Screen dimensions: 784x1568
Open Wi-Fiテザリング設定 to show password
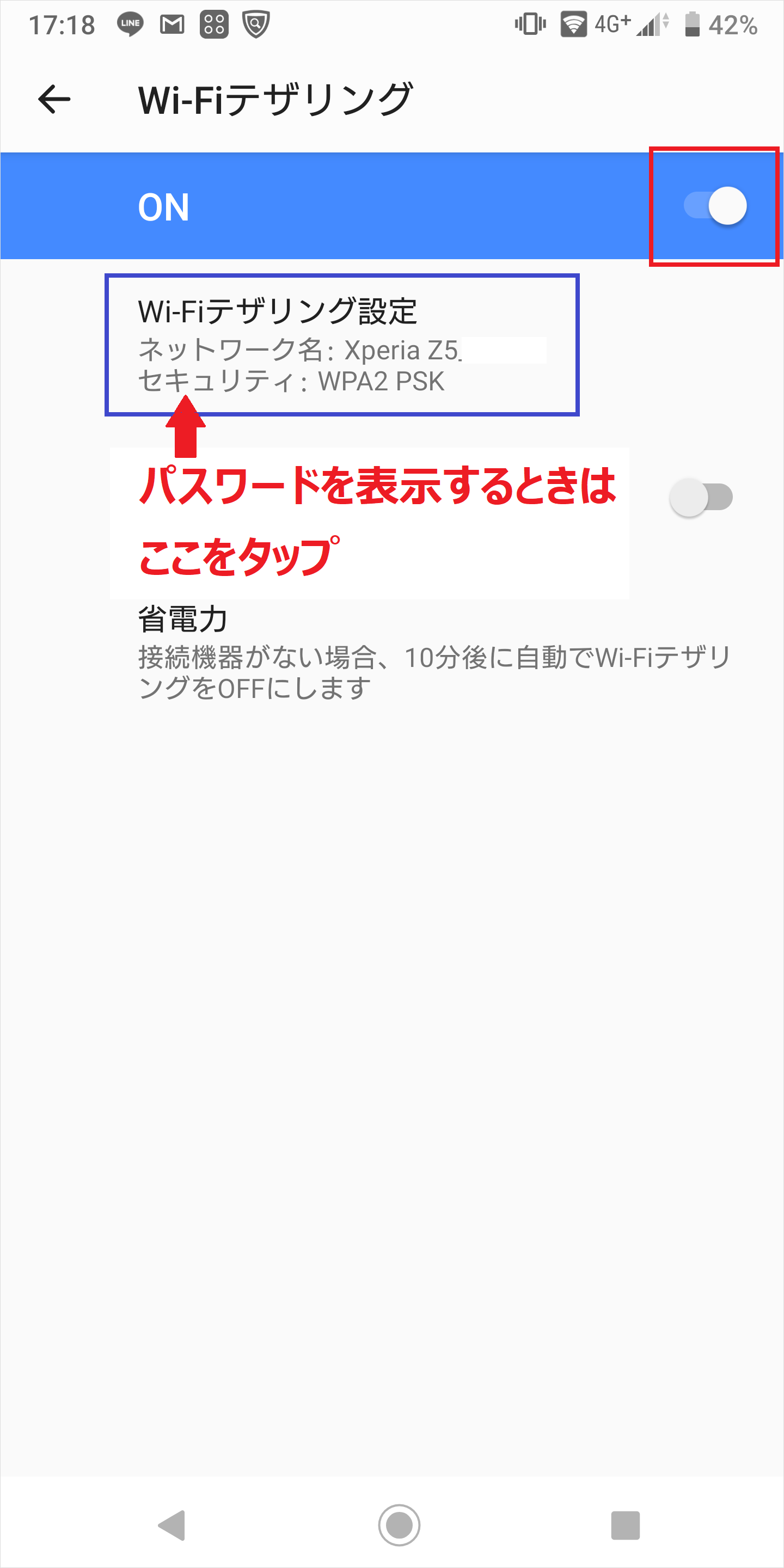(341, 345)
